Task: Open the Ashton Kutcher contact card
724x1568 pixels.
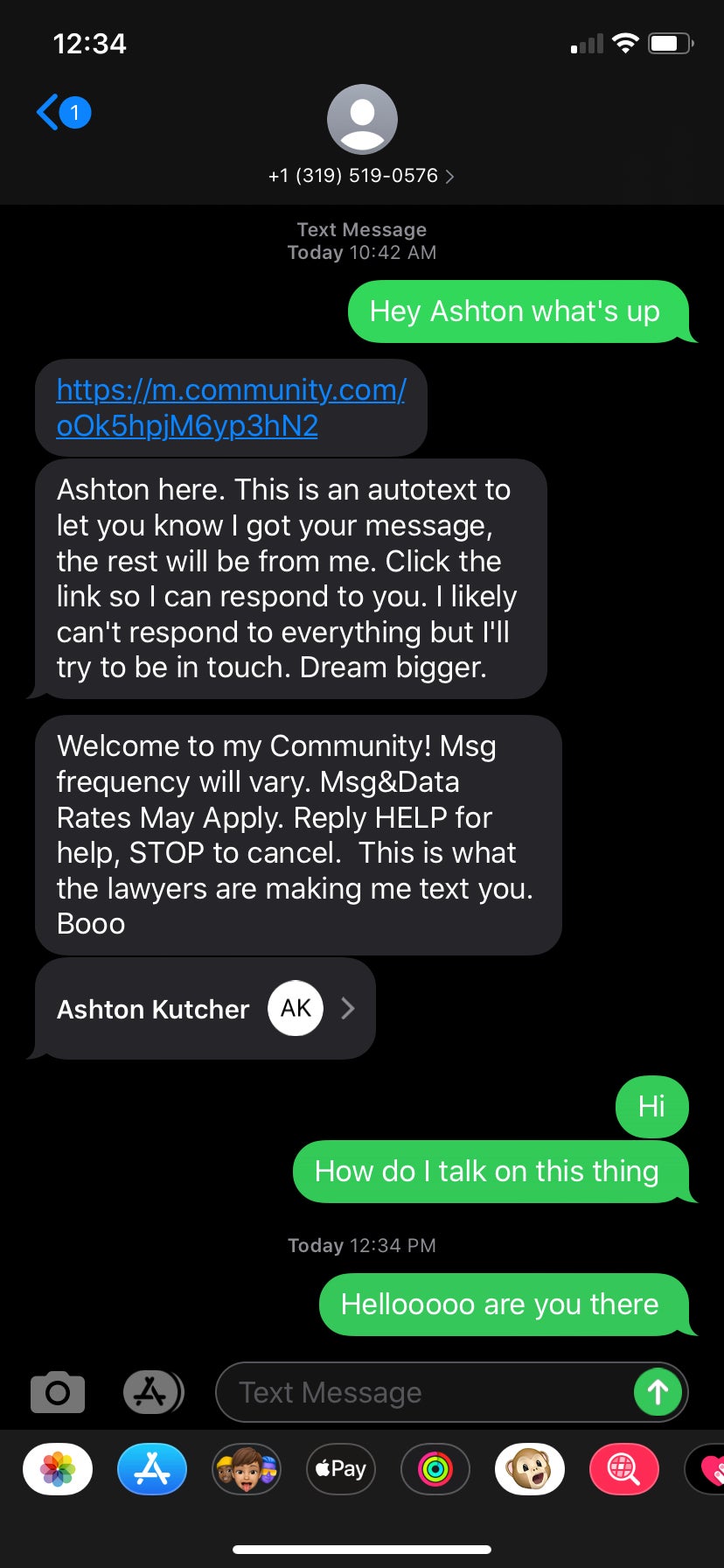Action: coord(205,1009)
